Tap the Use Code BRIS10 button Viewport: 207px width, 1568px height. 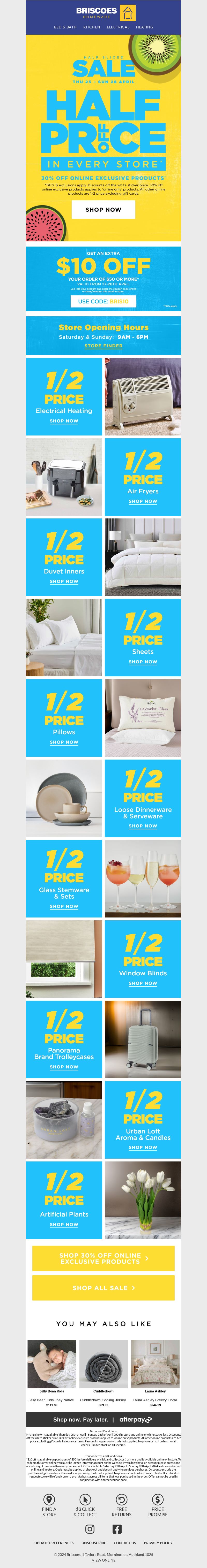[103, 301]
